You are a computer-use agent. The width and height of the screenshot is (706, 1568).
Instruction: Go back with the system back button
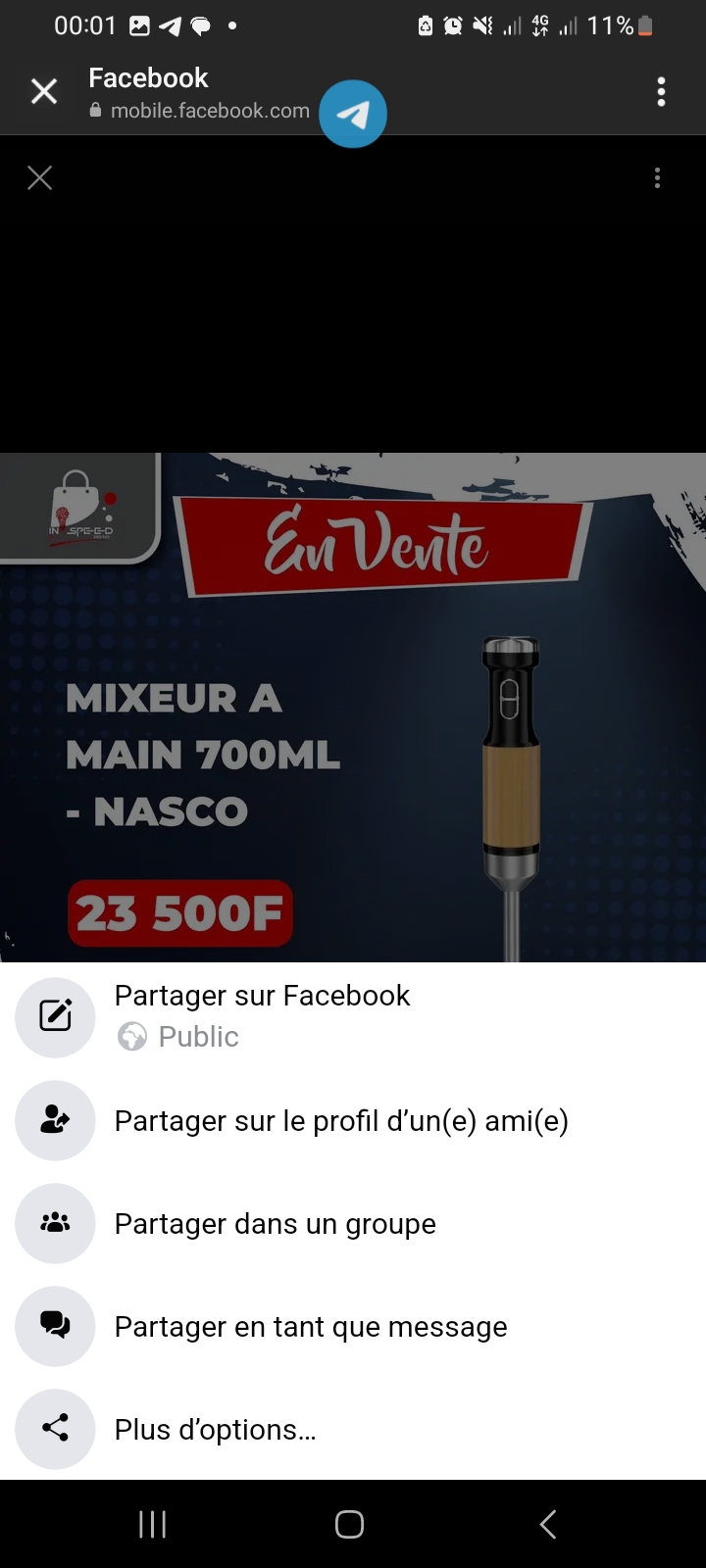pyautogui.click(x=548, y=1524)
